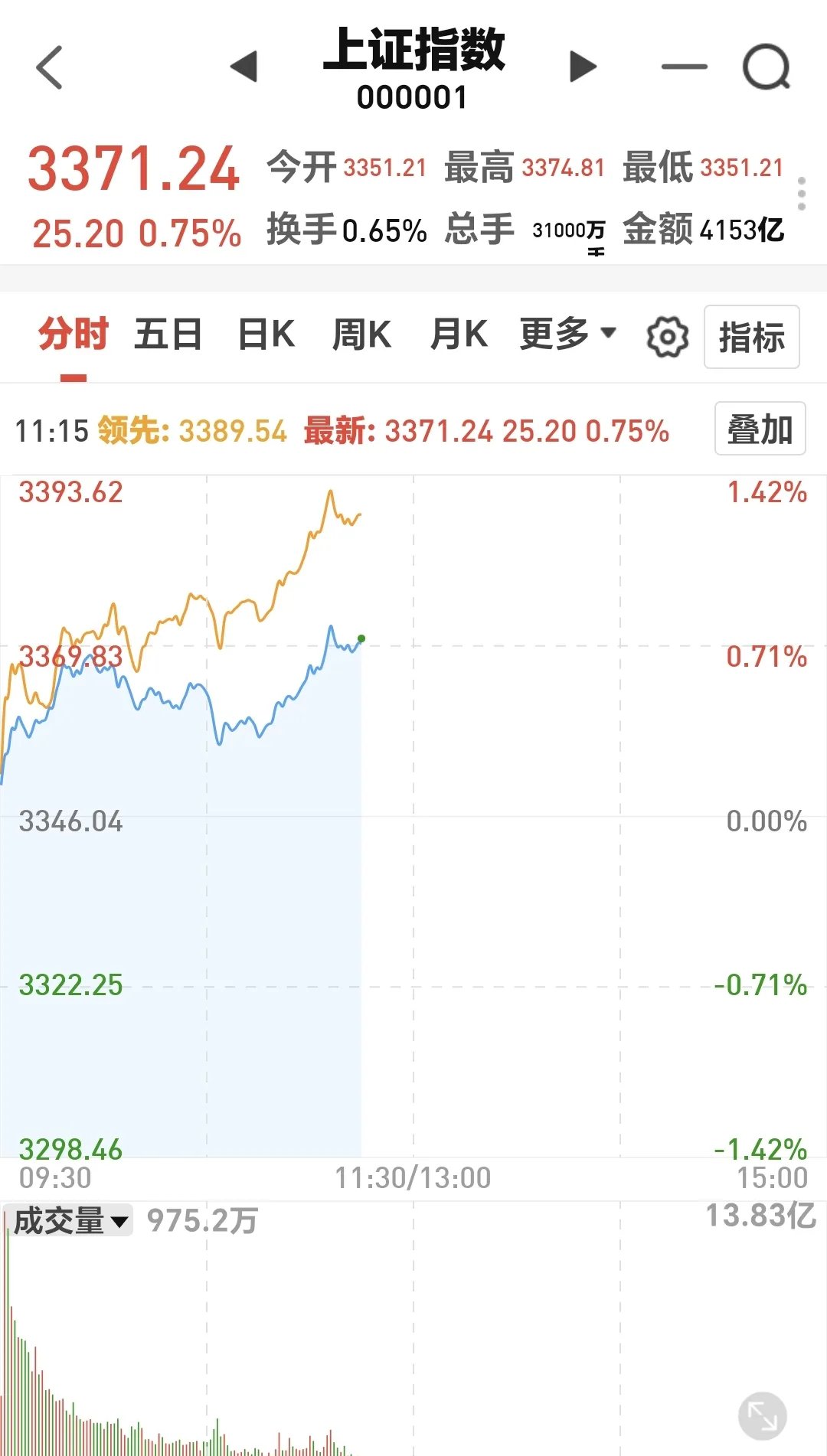The image size is (827, 1456).
Task: Open the 成交量 indicator dropdown
Action: point(69,1219)
